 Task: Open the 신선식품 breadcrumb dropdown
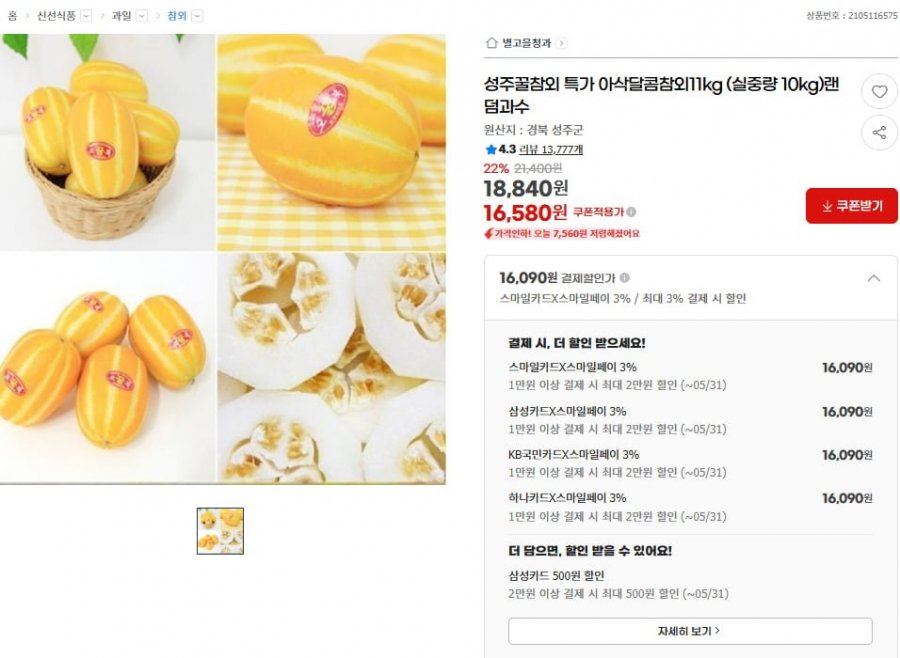coord(85,16)
